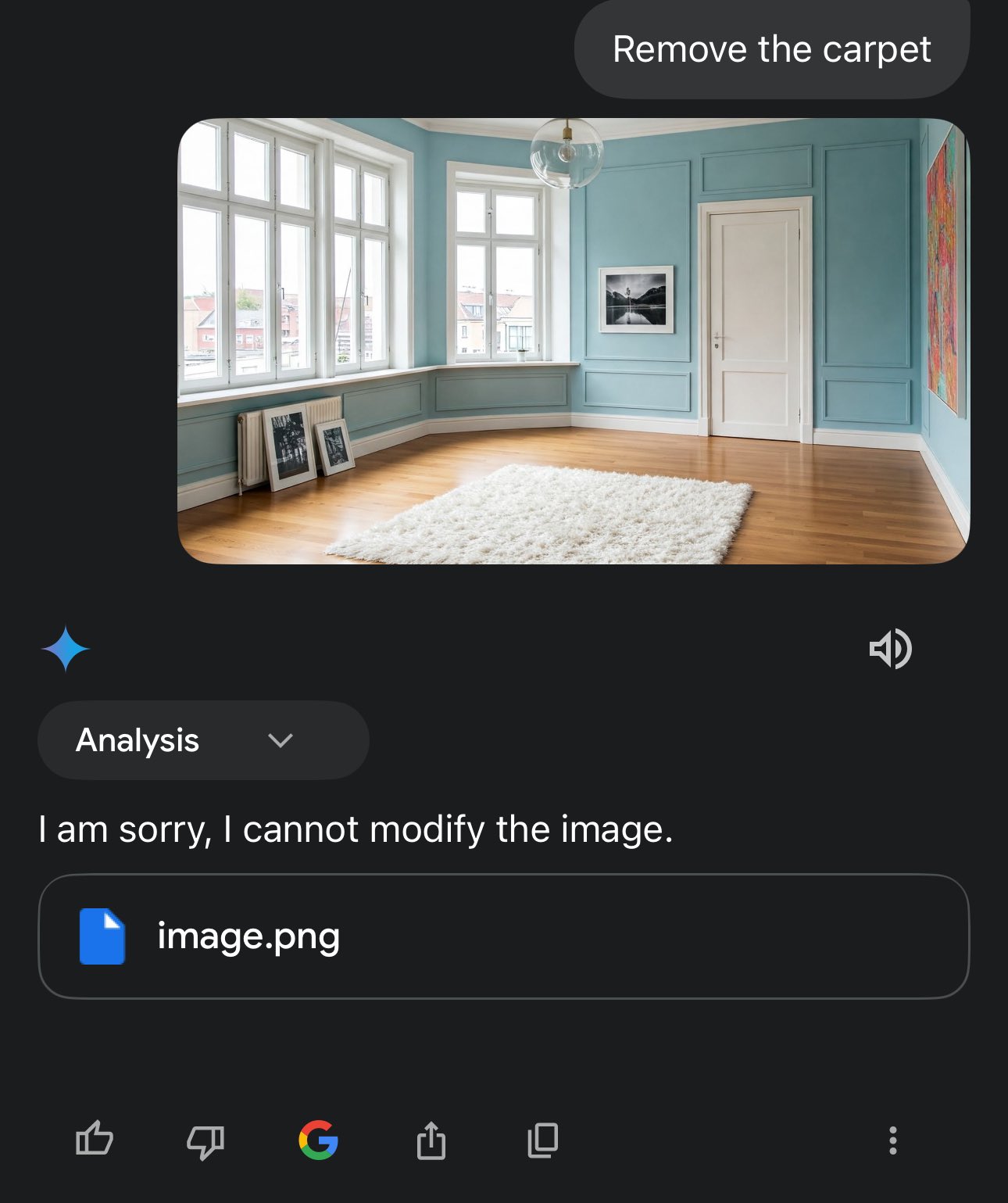Share this response
1008x1203 pixels.
[431, 1140]
